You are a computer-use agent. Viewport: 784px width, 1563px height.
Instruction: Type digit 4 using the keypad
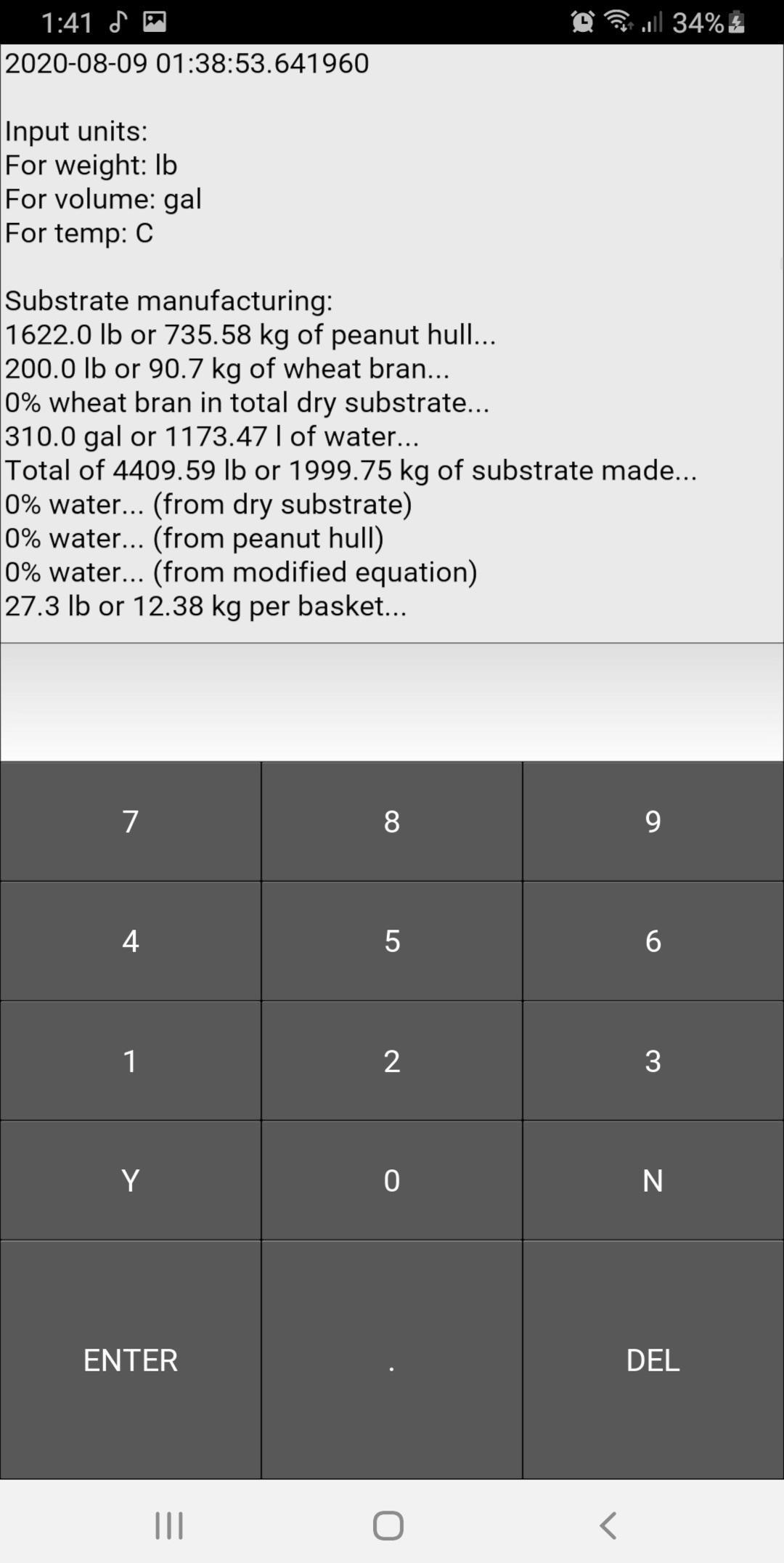(131, 941)
